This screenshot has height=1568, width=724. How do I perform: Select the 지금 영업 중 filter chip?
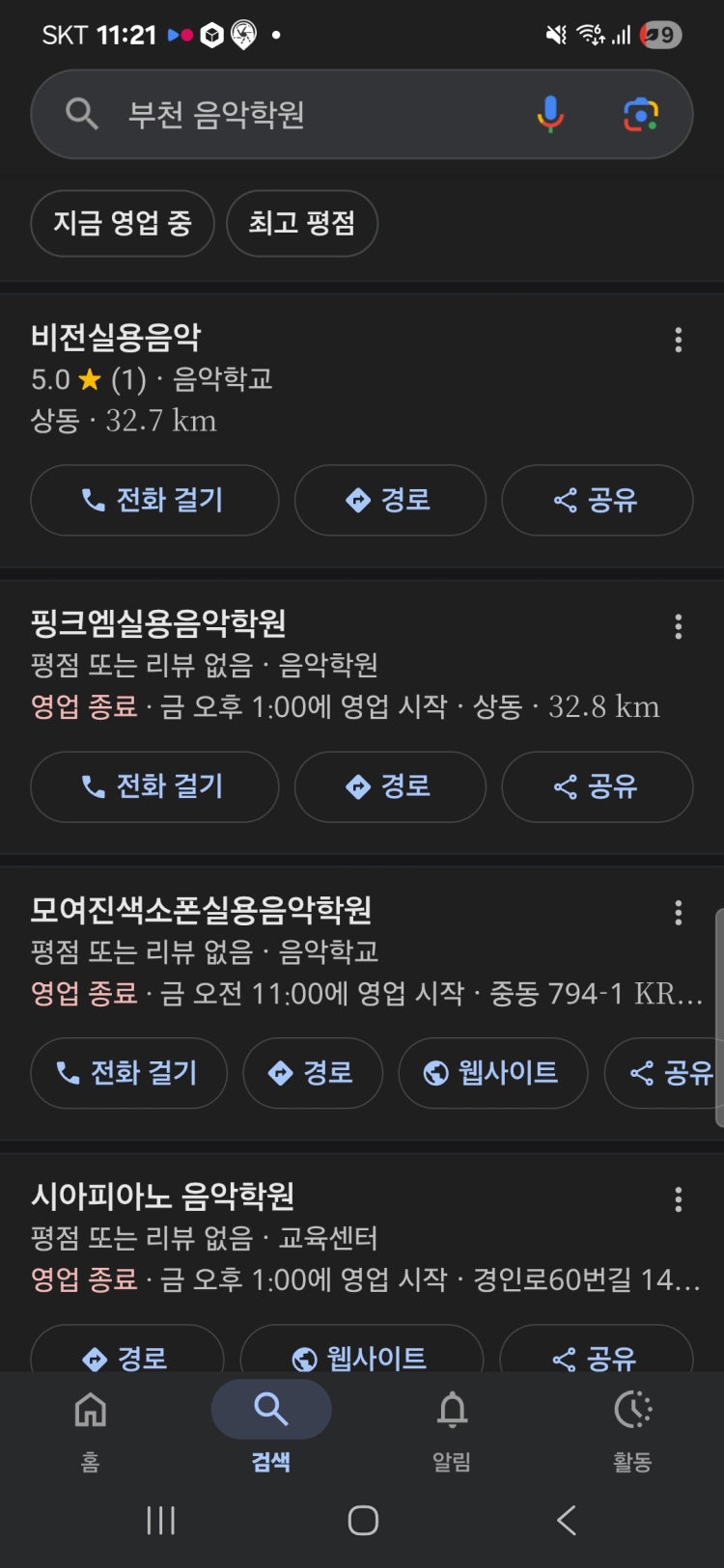point(123,224)
